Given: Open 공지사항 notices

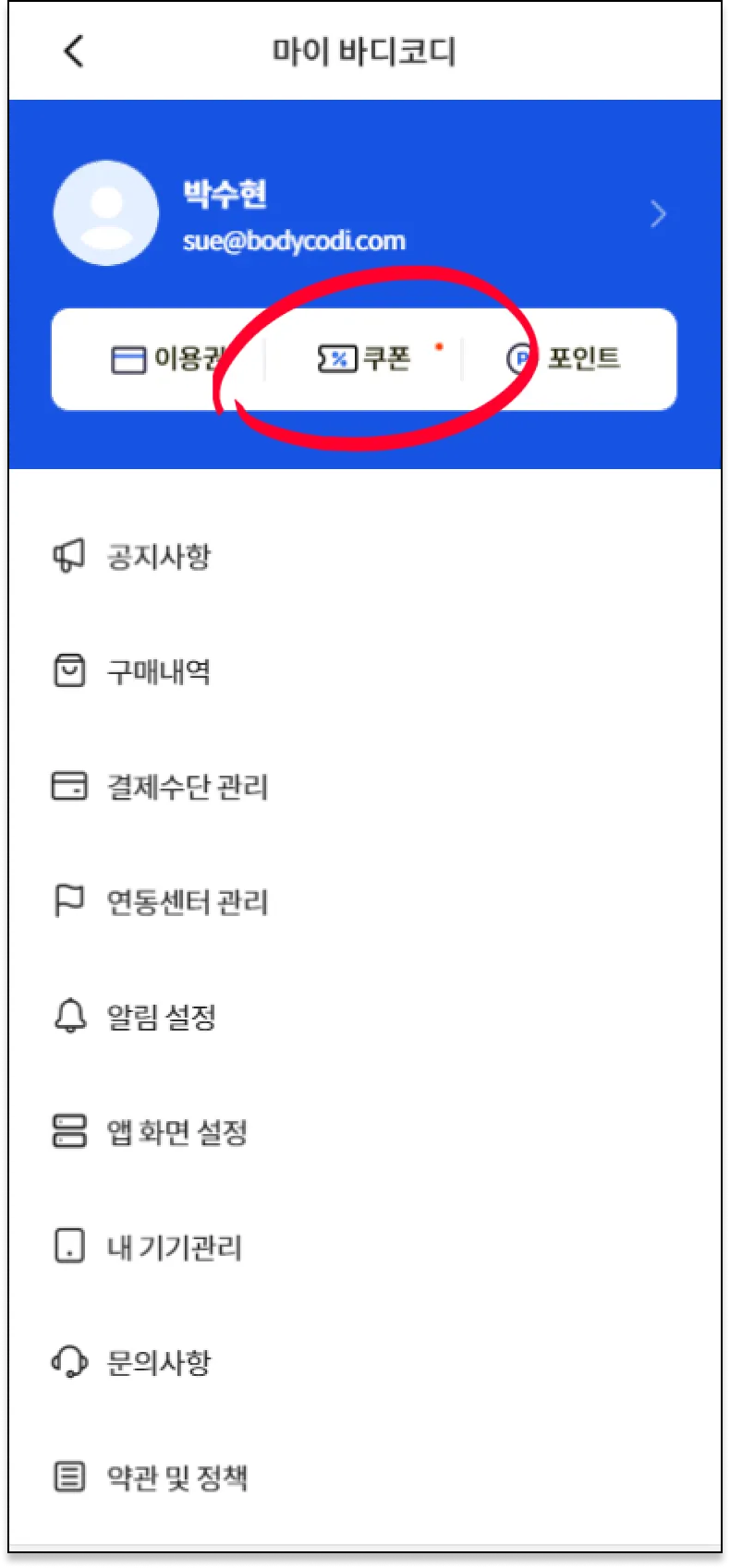Looking at the screenshot, I should pos(158,556).
